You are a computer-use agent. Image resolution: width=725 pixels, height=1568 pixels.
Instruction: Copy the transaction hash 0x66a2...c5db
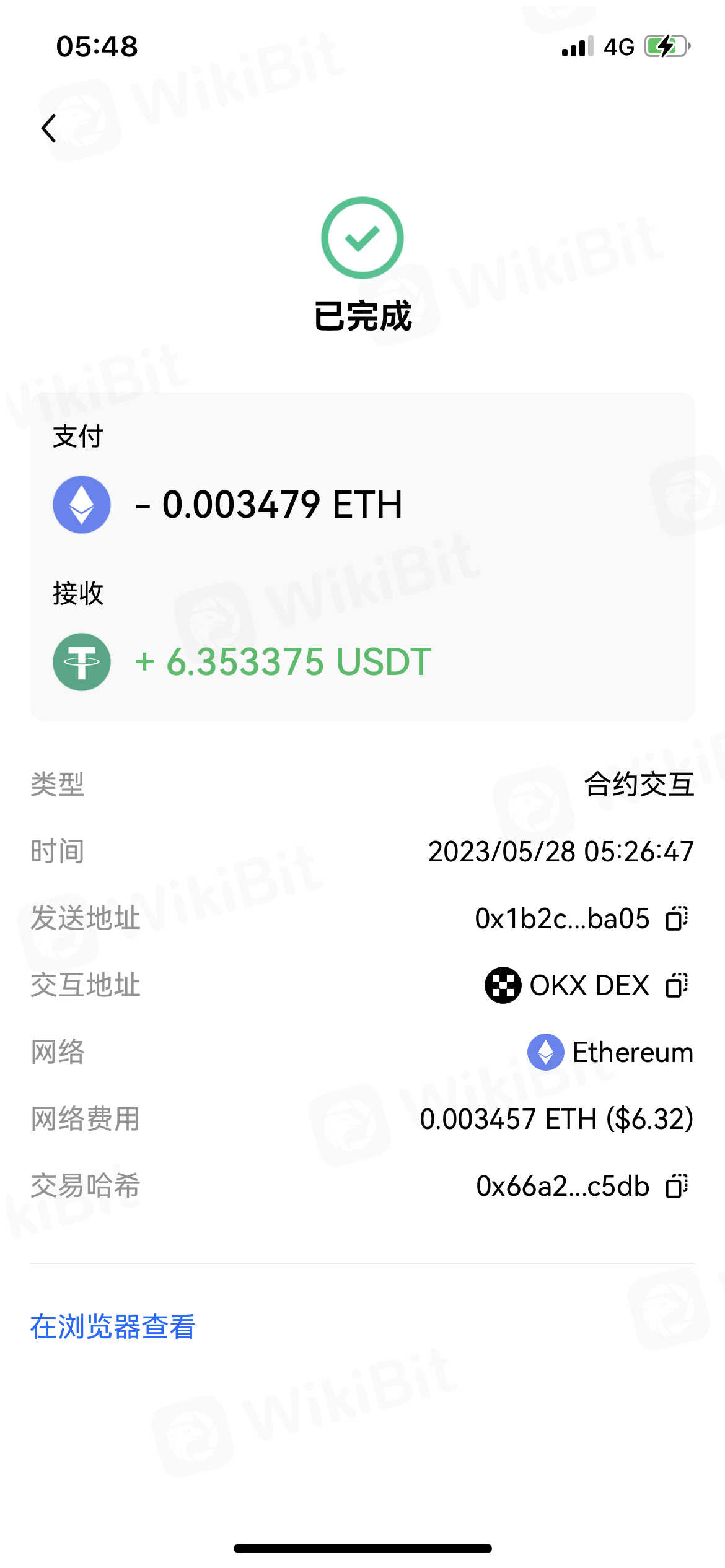point(676,1187)
